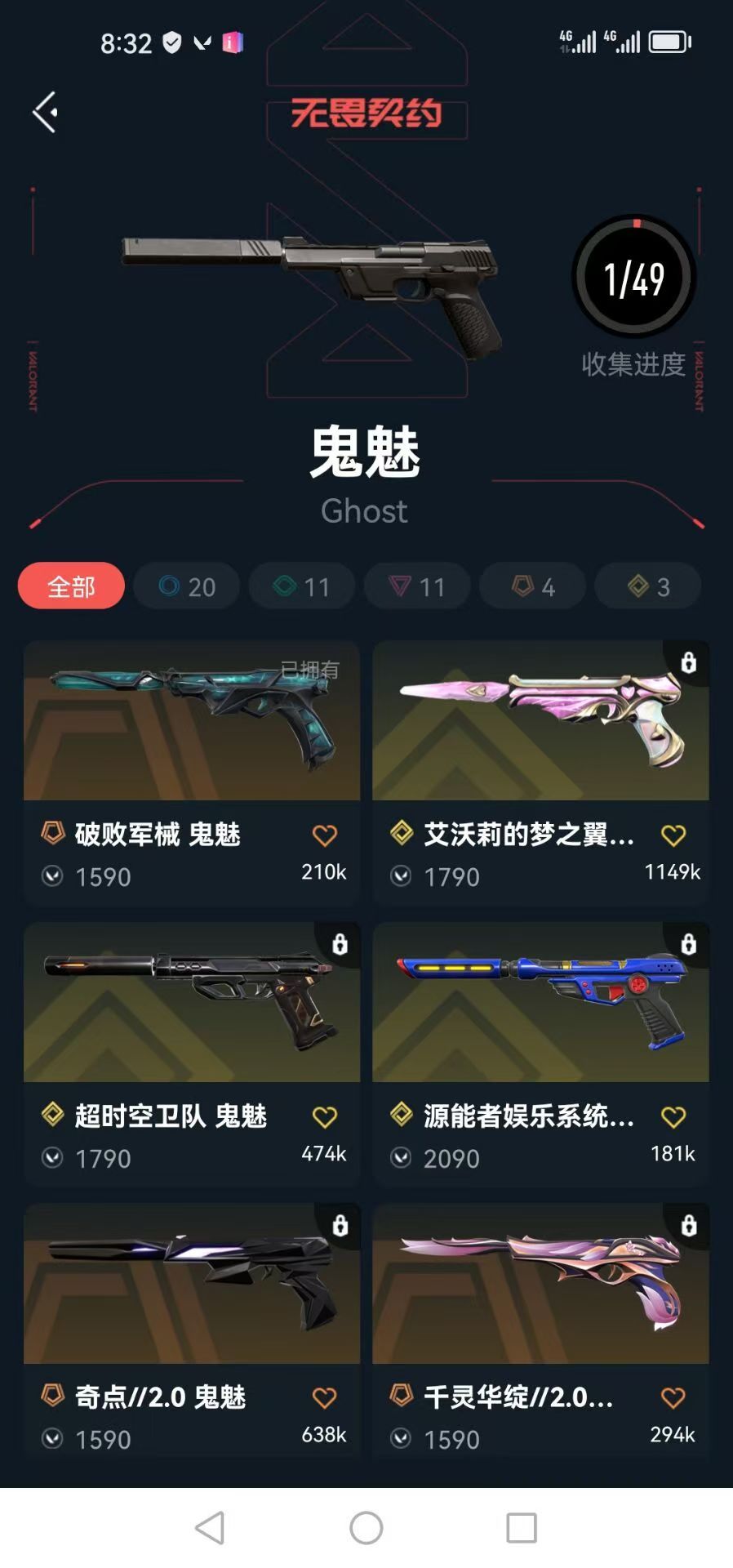This screenshot has height=1568, width=733.
Task: Filter skins by the green tier chip
Action: (x=302, y=586)
